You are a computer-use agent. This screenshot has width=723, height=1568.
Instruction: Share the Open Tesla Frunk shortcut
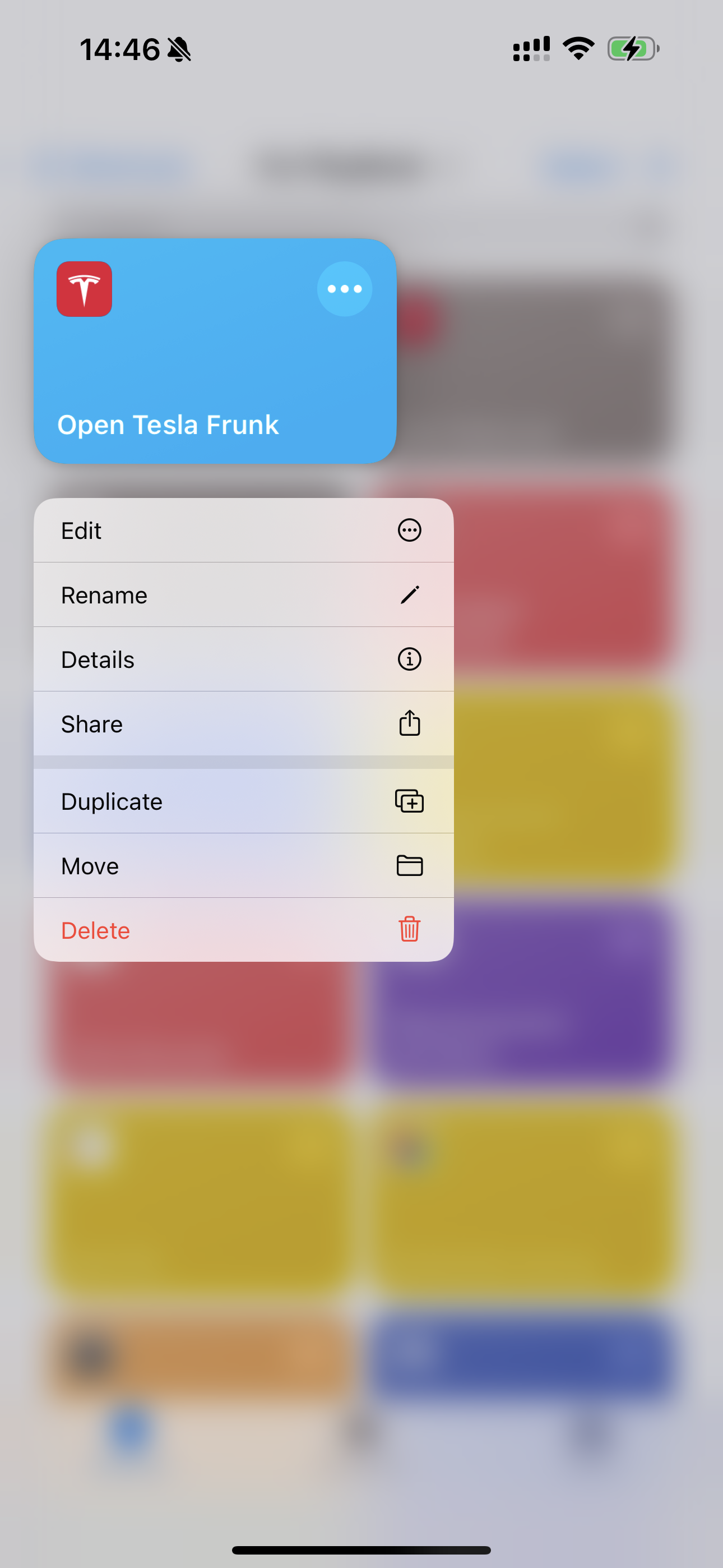pyautogui.click(x=243, y=724)
